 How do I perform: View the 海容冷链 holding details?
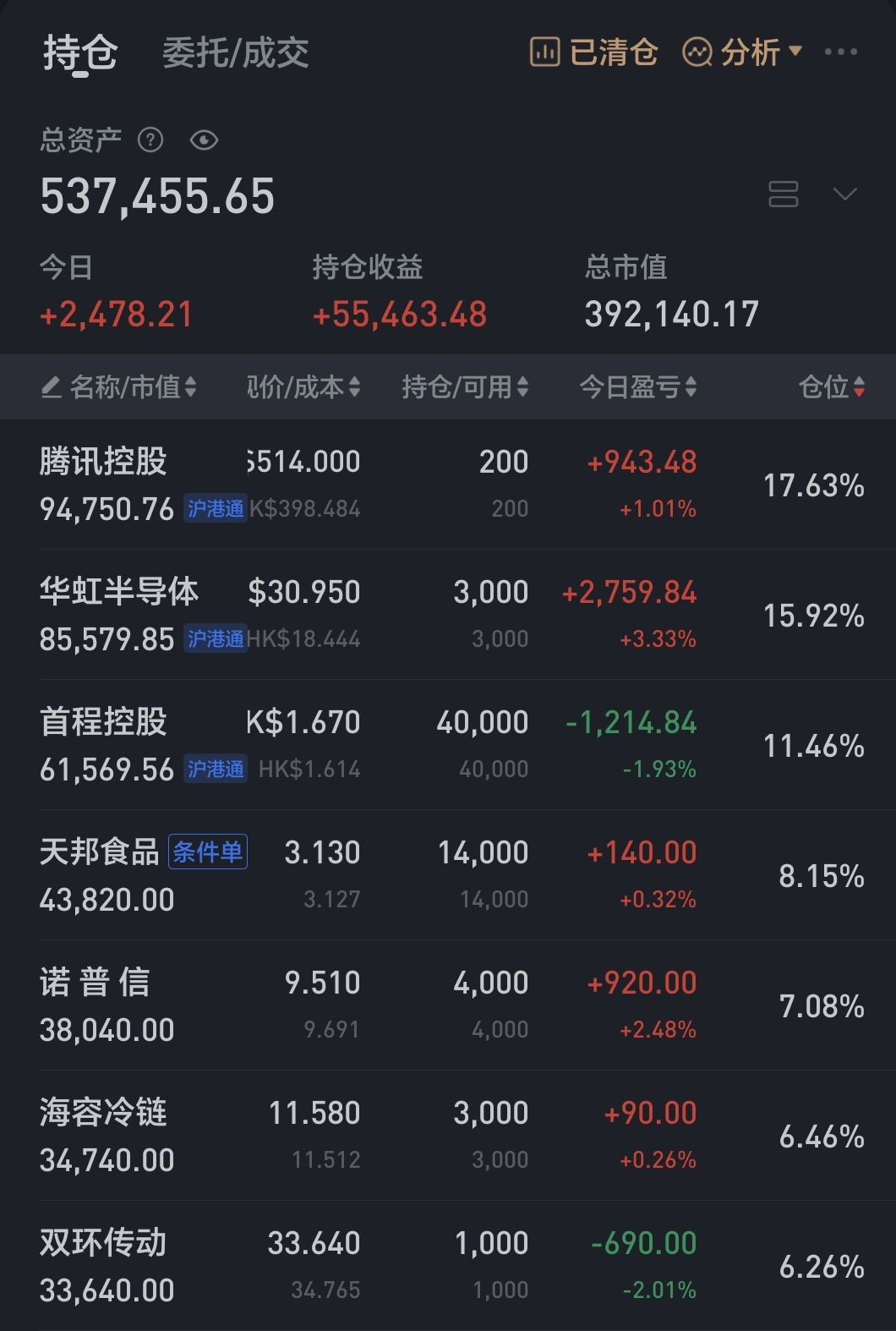pos(103,1113)
